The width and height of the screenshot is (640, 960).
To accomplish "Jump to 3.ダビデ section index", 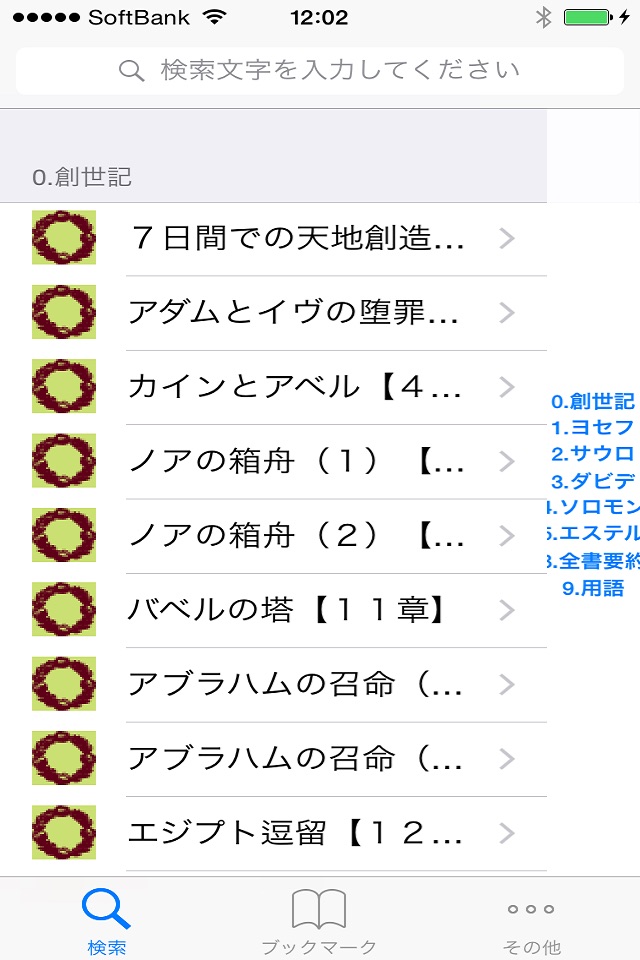I will click(x=592, y=481).
